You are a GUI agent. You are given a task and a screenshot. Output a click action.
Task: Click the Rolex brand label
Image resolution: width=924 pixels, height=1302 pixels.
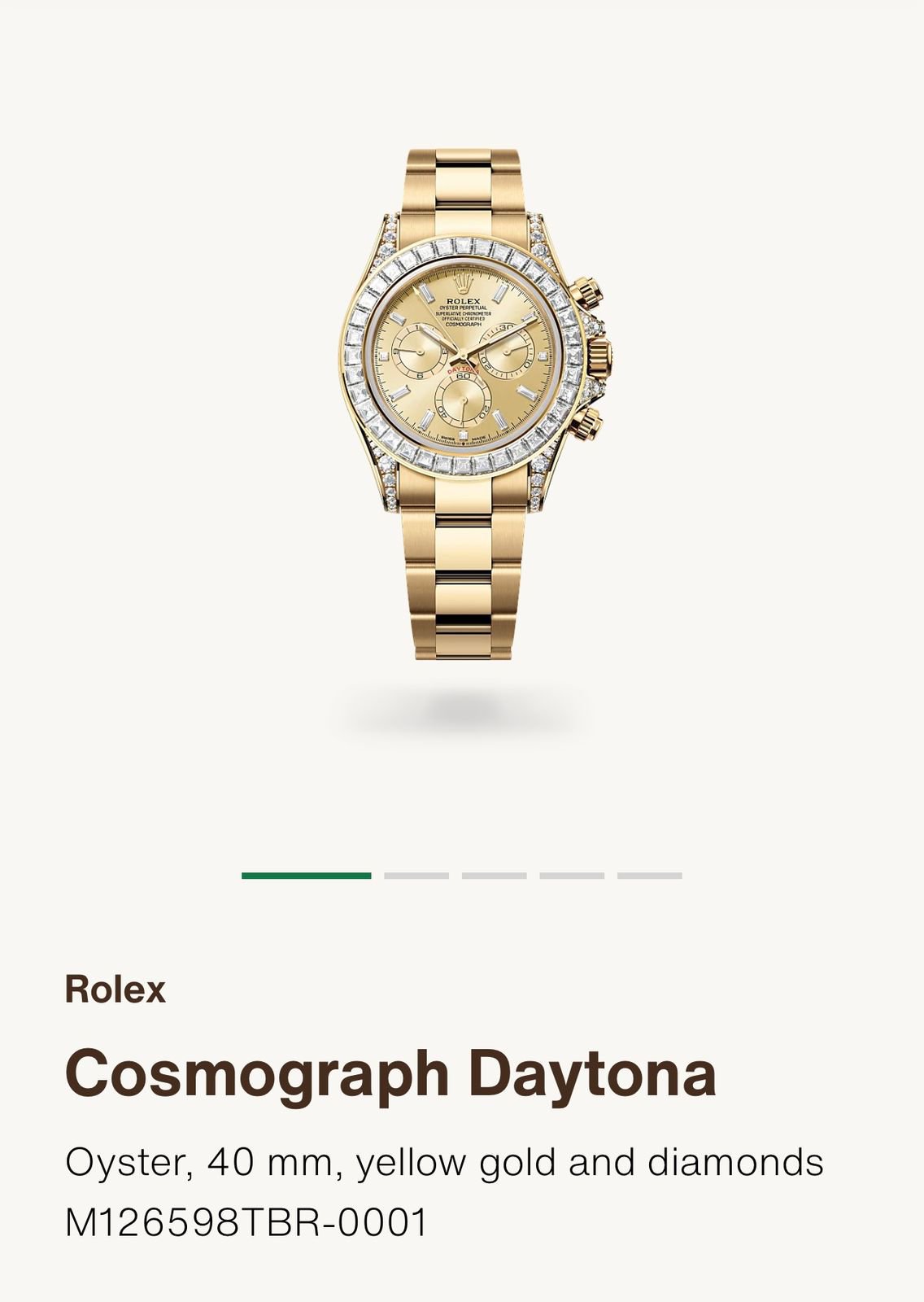115,992
